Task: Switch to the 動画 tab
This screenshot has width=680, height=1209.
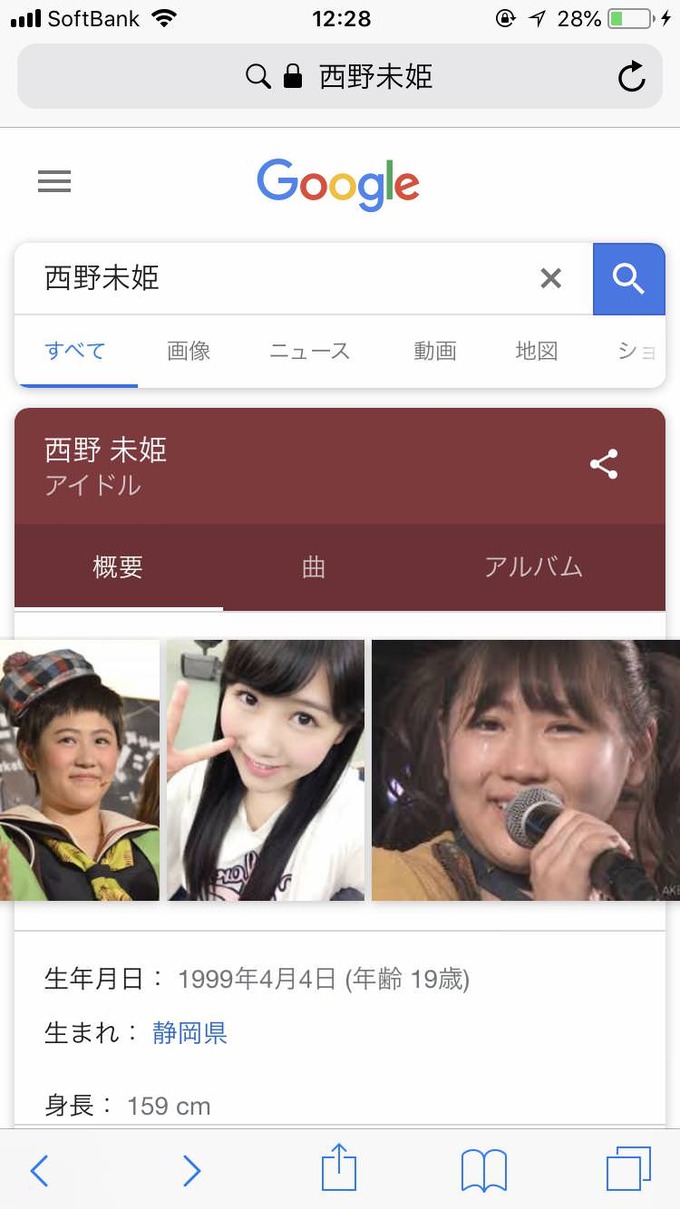Action: pos(435,351)
